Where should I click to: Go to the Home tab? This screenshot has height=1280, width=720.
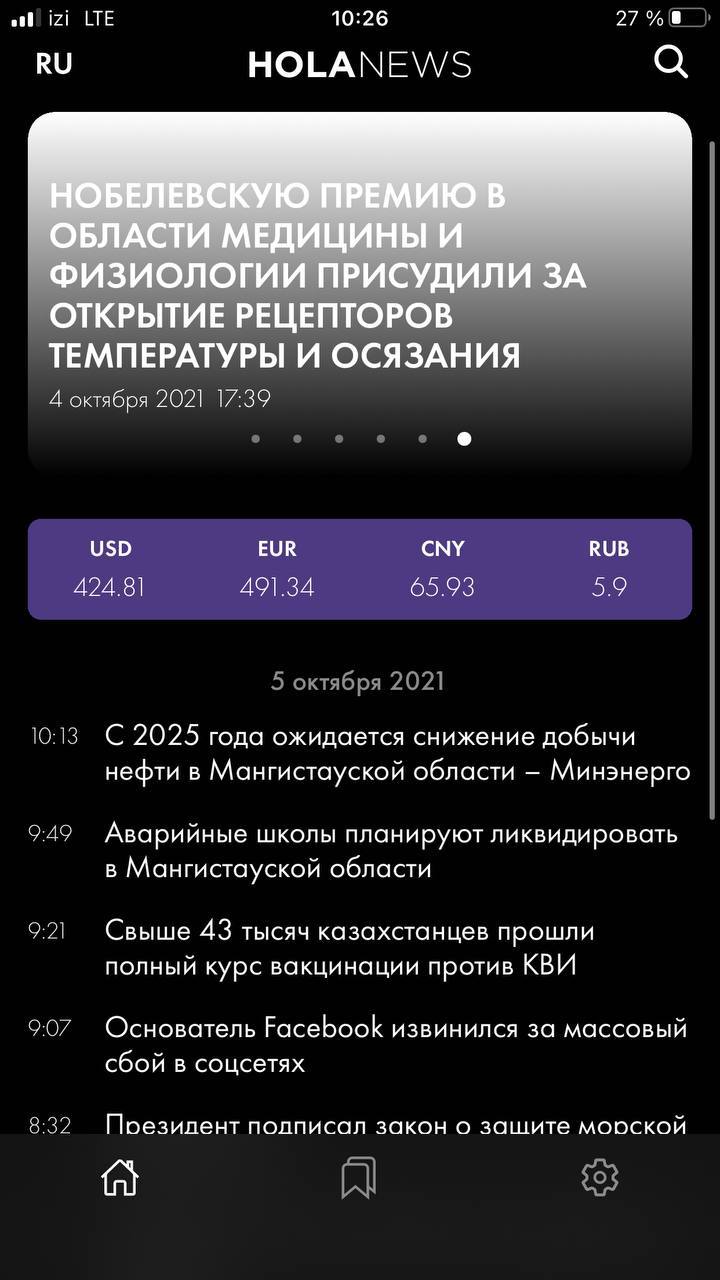point(120,1178)
